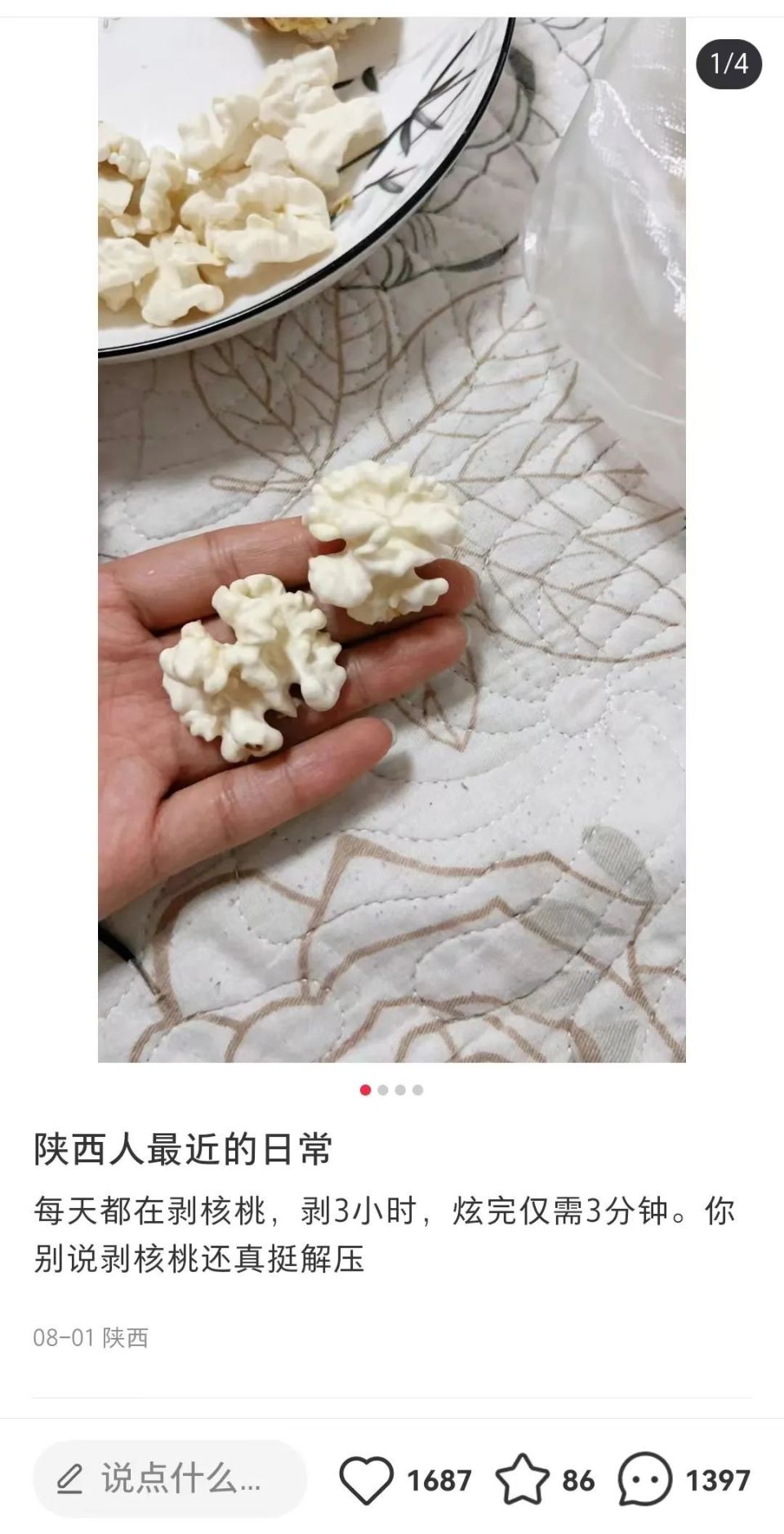Open comments via the speech bubble icon
The height and width of the screenshot is (1534, 784).
(x=648, y=1479)
